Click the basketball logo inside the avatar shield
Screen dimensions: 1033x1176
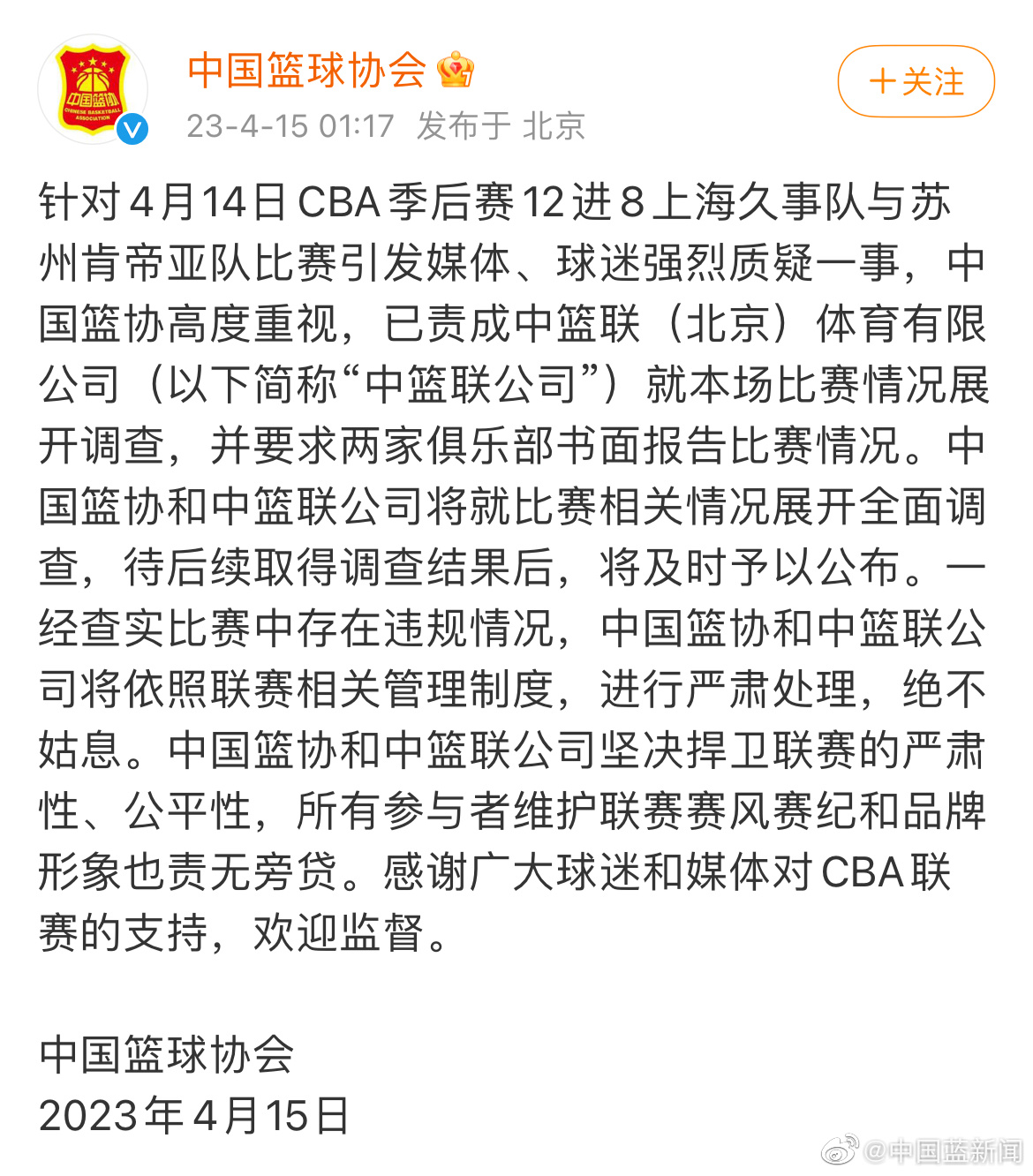94,78
